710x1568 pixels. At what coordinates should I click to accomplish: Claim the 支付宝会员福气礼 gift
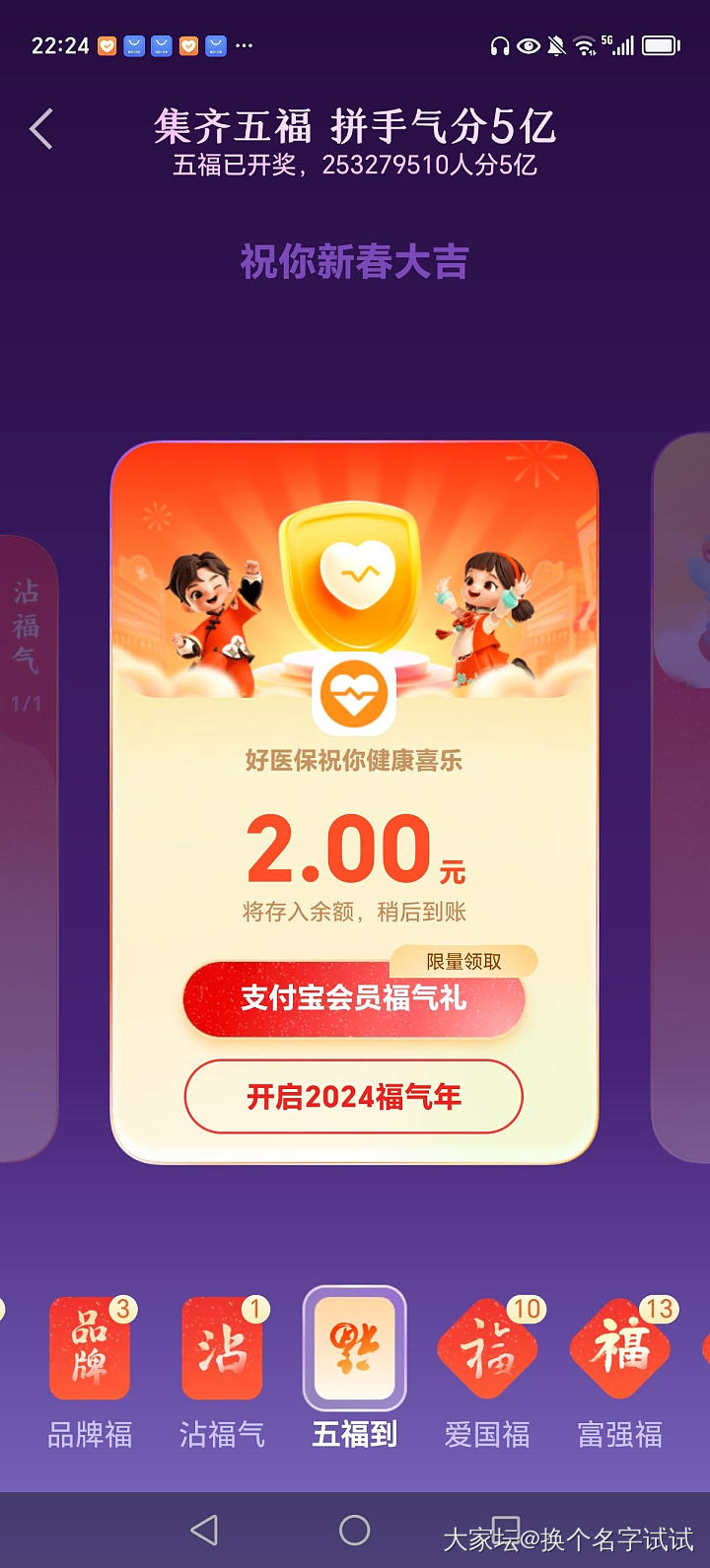(353, 998)
